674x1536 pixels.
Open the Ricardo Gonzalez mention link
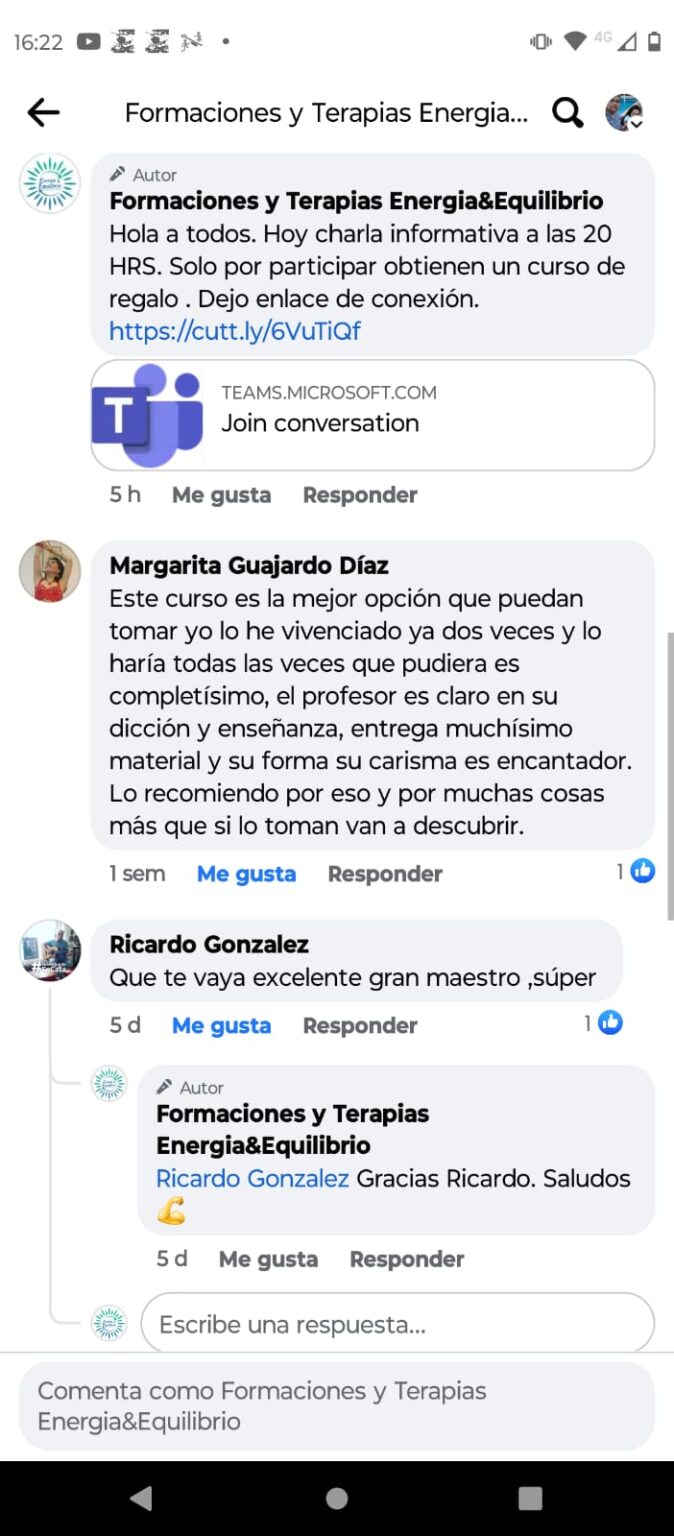[x=252, y=1179]
